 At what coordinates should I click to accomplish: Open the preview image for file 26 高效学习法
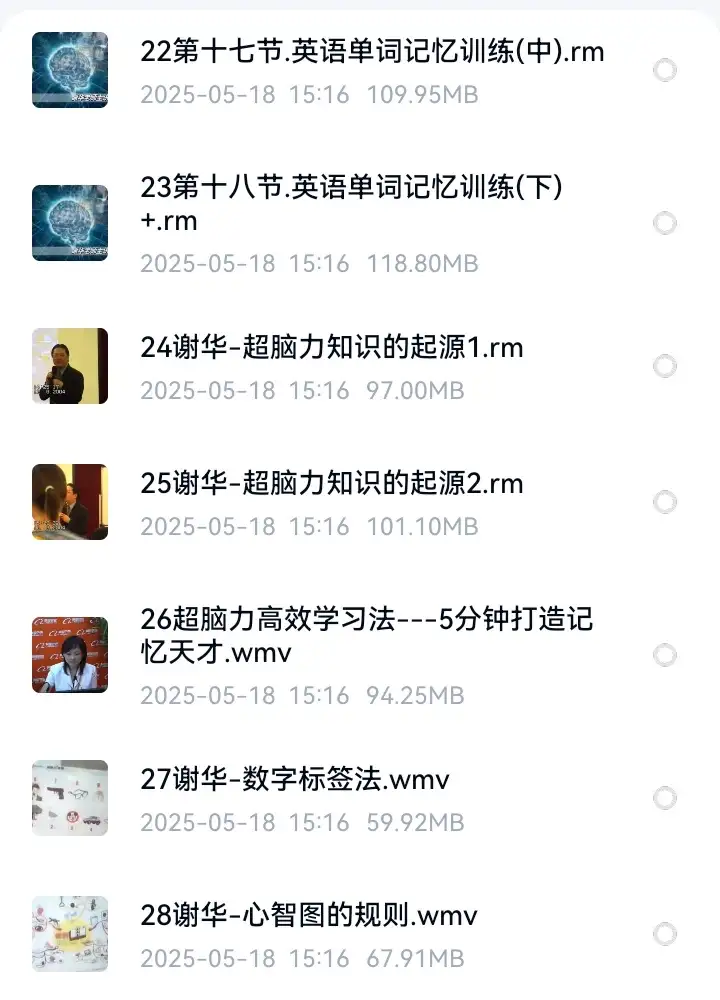pos(68,655)
